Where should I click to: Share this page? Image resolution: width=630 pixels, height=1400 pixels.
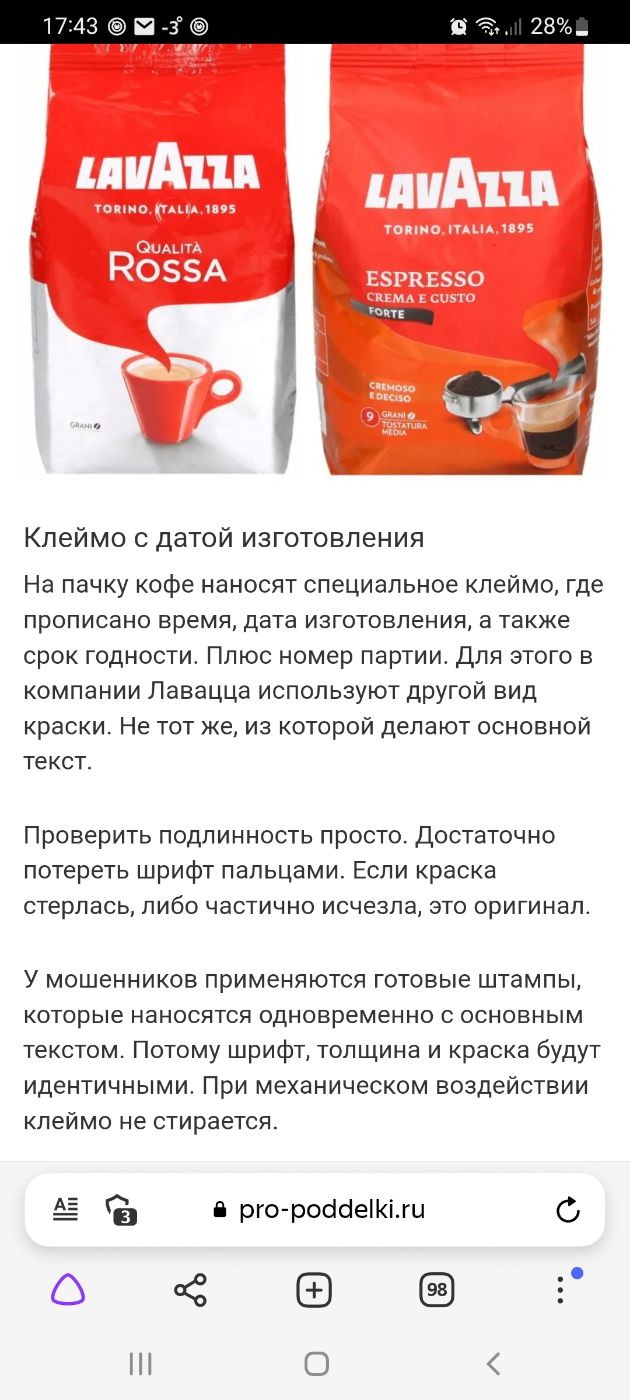tap(190, 1291)
